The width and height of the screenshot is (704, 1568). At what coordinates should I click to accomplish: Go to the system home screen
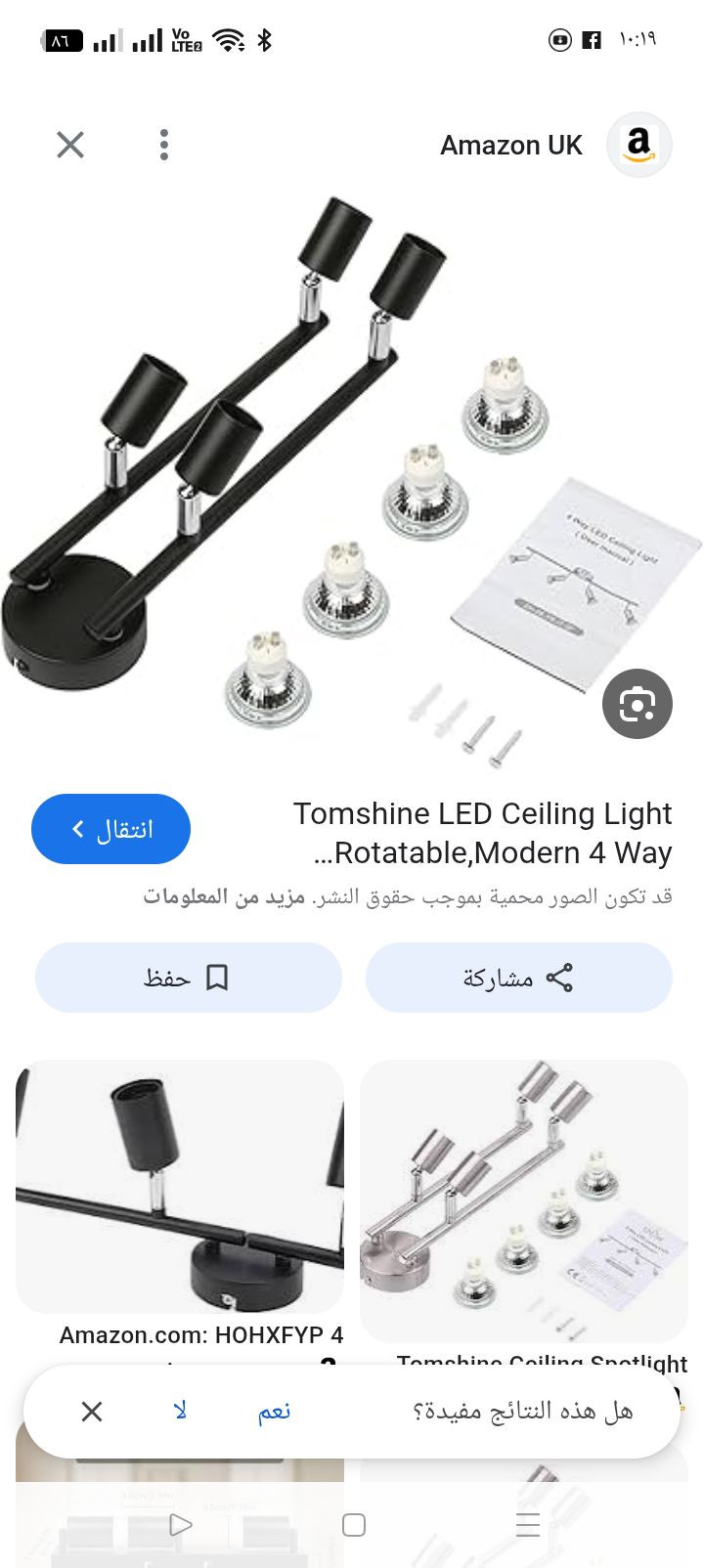coord(354,1525)
